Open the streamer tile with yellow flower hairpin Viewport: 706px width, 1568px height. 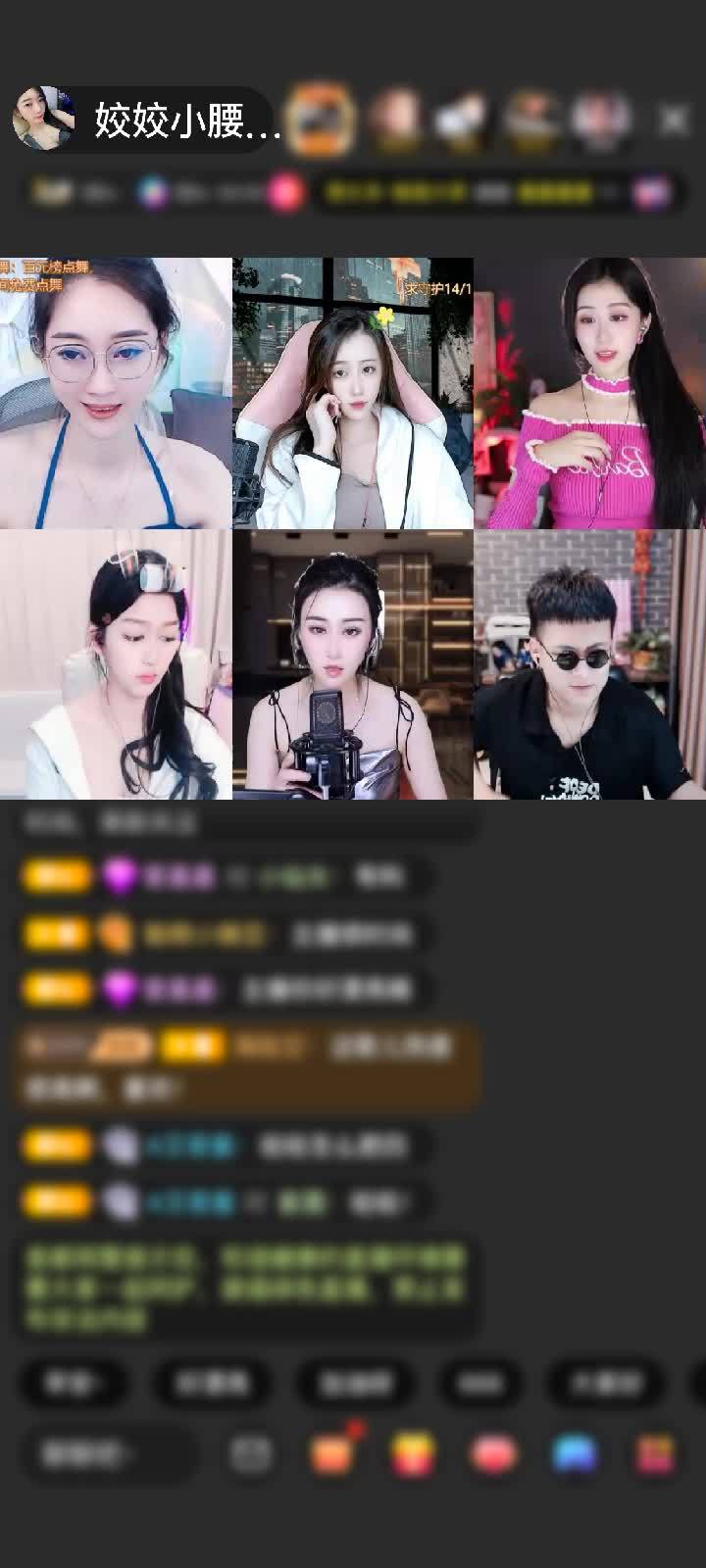click(353, 393)
